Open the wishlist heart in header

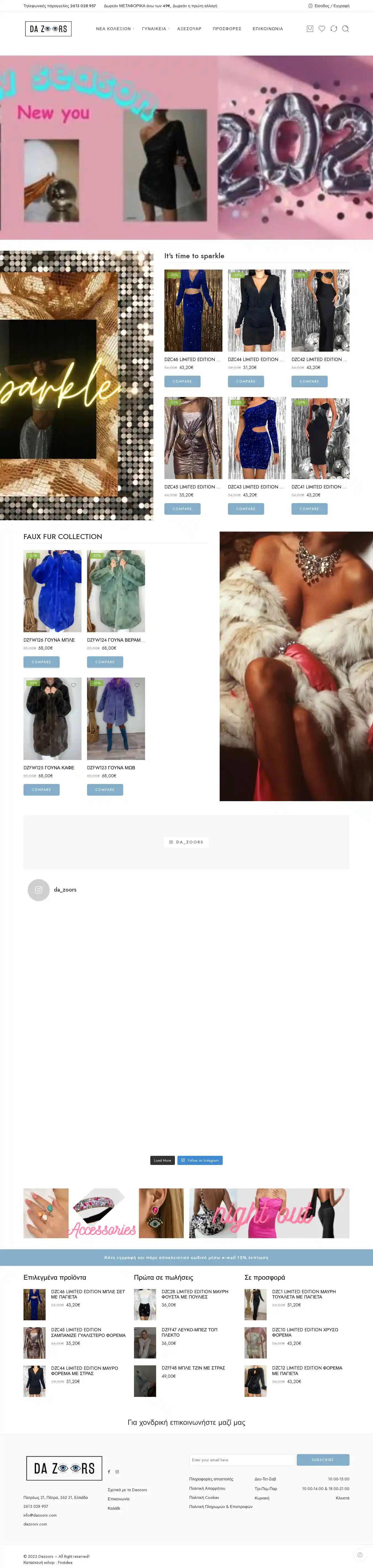click(x=322, y=28)
